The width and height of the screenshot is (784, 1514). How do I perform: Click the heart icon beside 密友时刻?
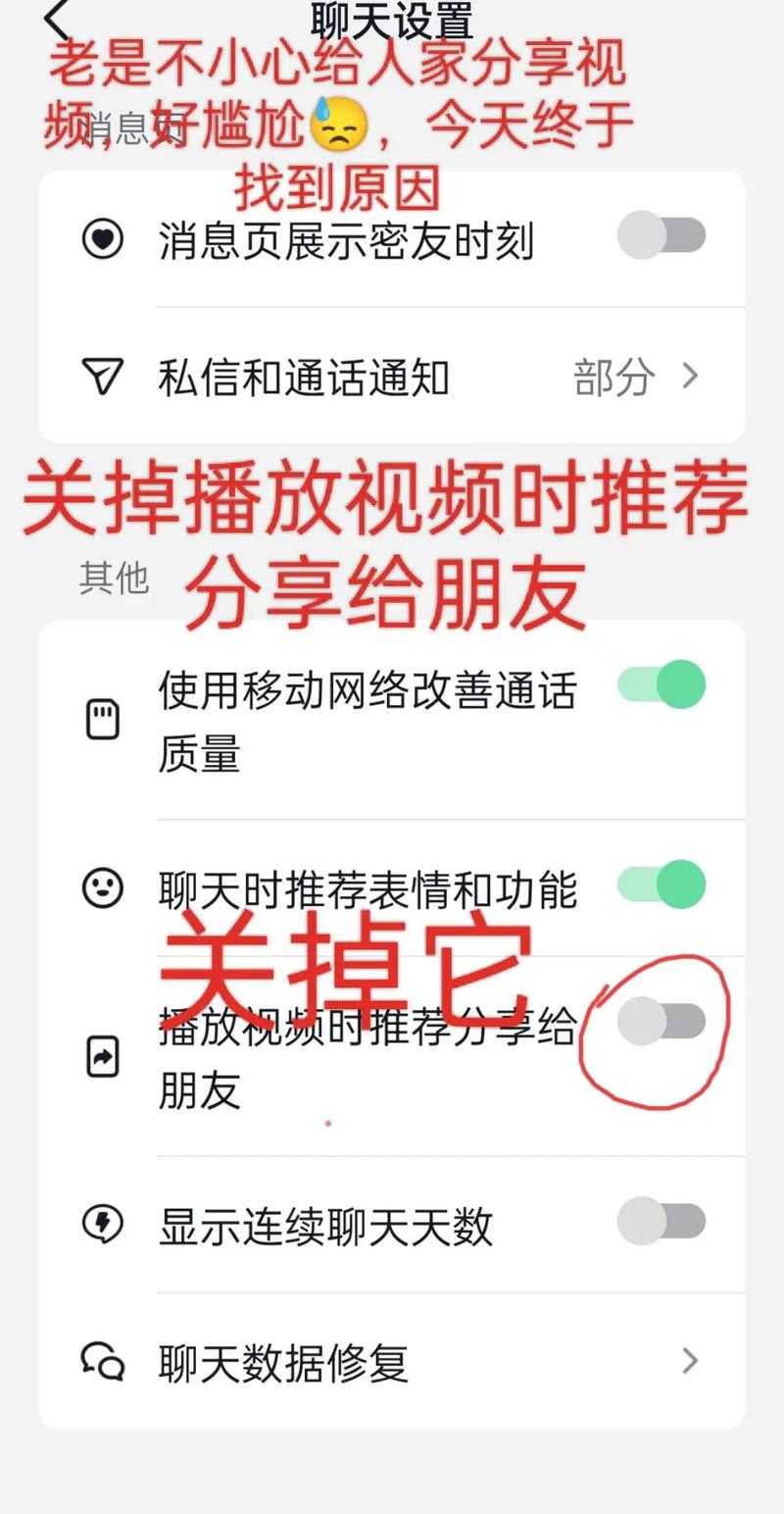coord(102,235)
